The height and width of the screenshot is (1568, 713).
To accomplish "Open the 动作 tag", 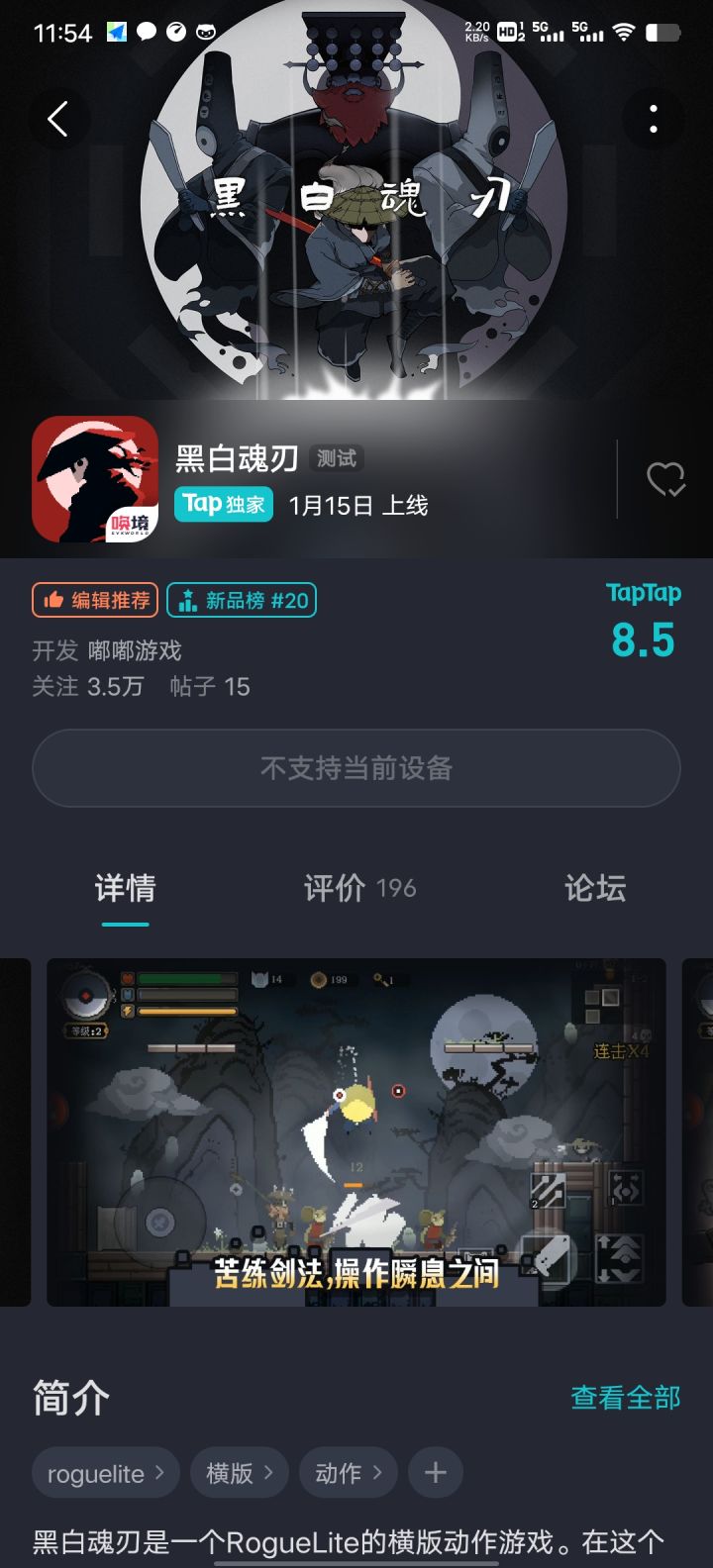I will point(348,1473).
